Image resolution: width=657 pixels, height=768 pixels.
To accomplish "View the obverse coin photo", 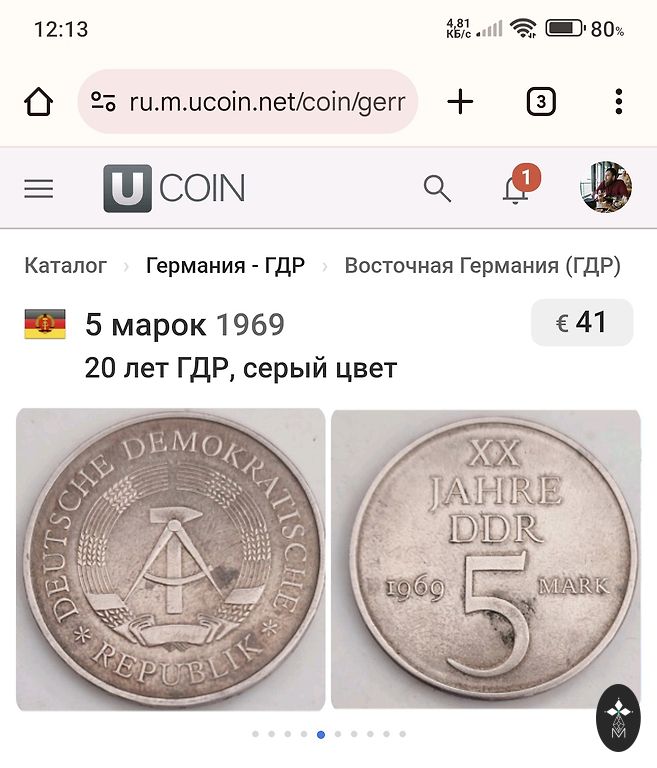I will click(x=171, y=560).
